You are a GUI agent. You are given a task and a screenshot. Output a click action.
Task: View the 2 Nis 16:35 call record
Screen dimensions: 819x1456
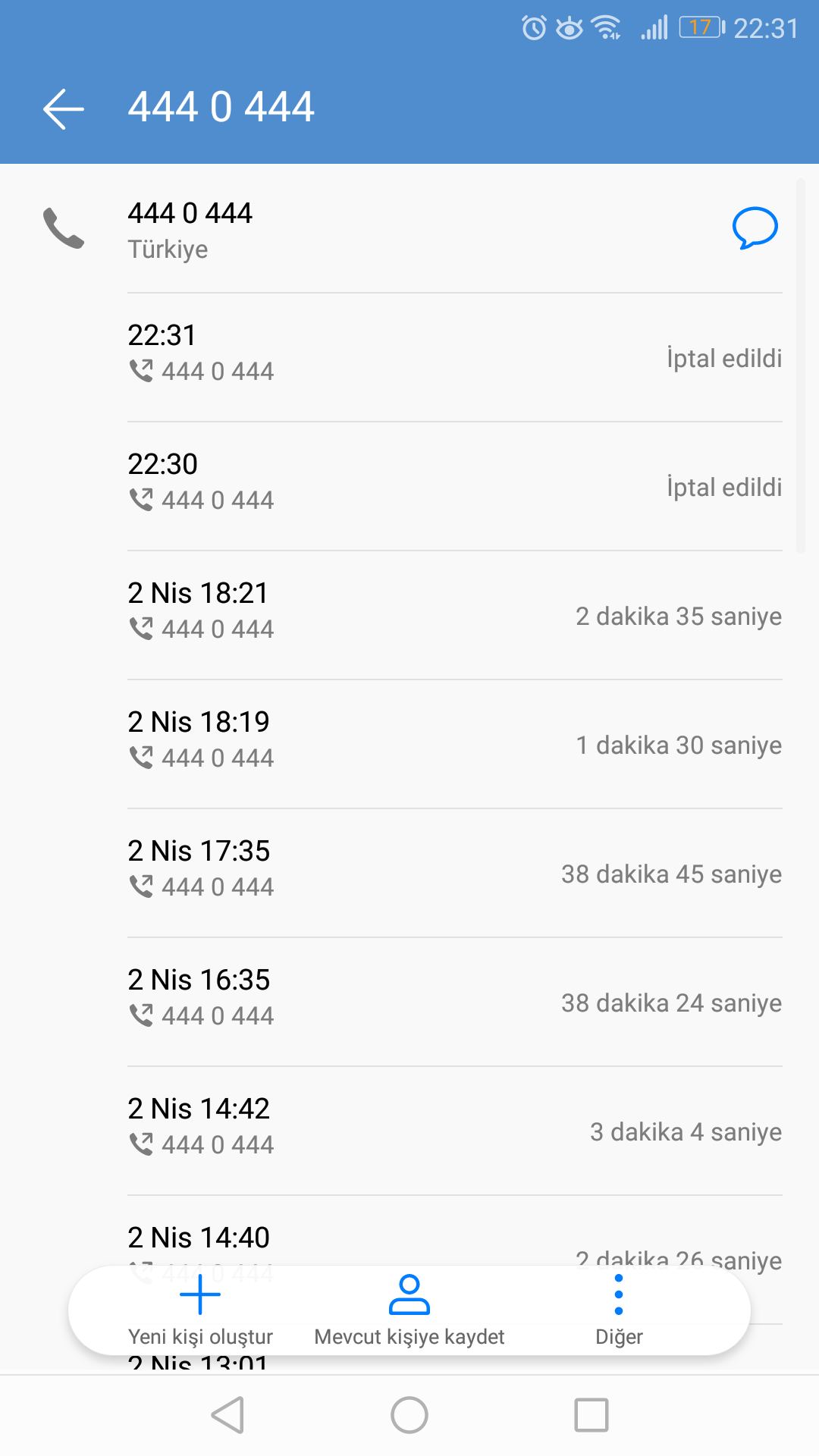click(455, 1003)
